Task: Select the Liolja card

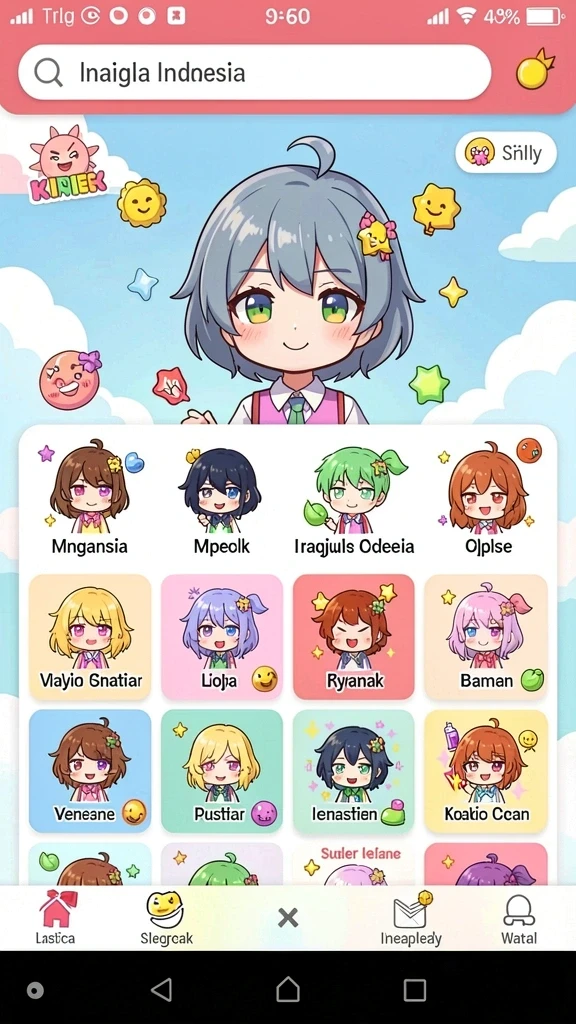Action: click(x=222, y=637)
